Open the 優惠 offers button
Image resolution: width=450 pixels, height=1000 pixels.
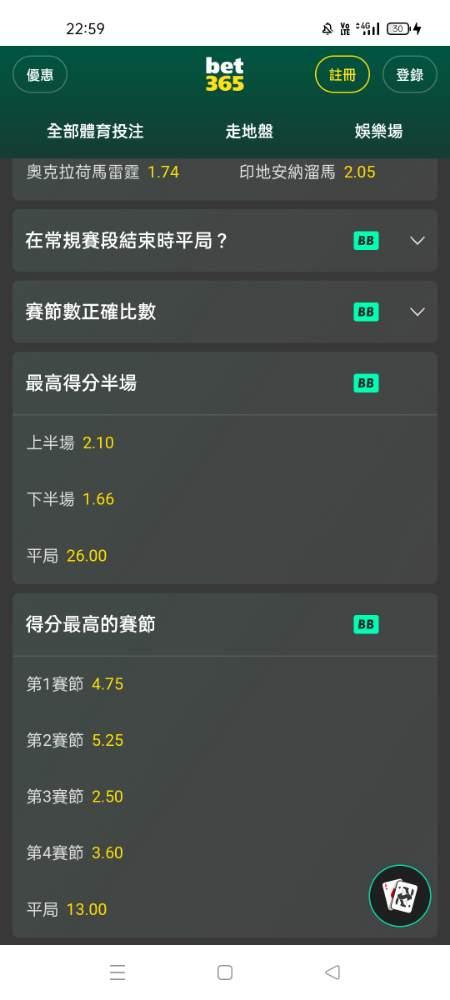pyautogui.click(x=40, y=75)
